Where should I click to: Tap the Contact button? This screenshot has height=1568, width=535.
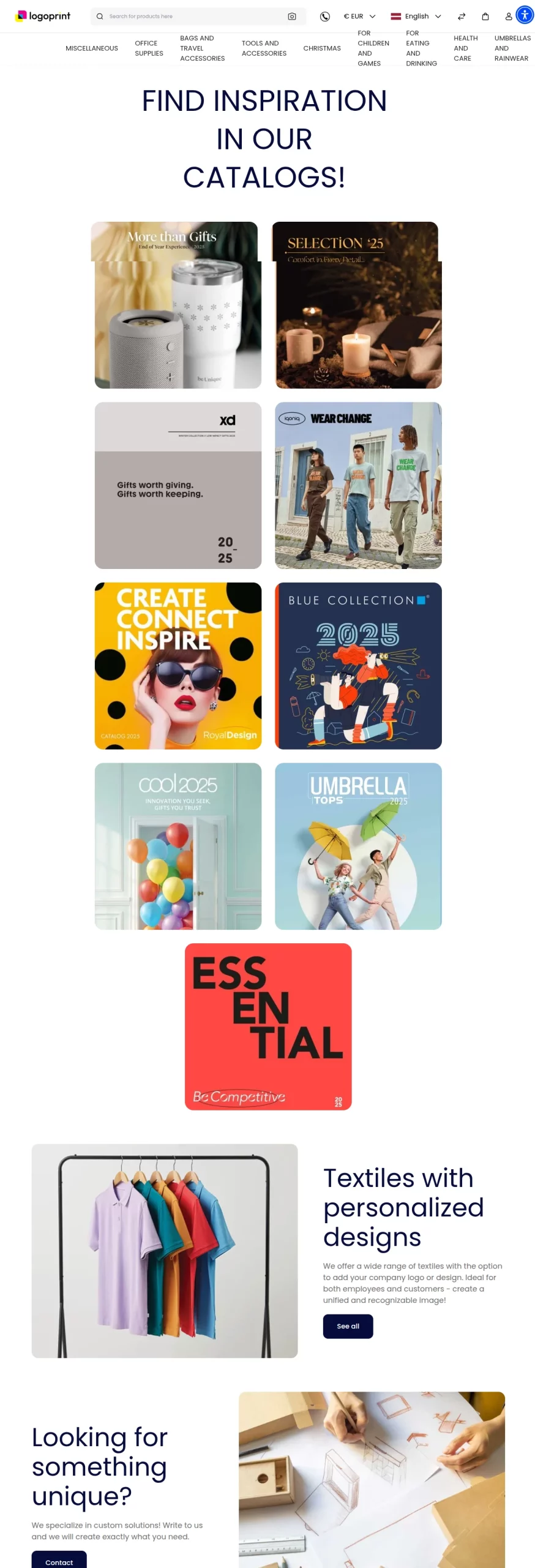pyautogui.click(x=59, y=1562)
